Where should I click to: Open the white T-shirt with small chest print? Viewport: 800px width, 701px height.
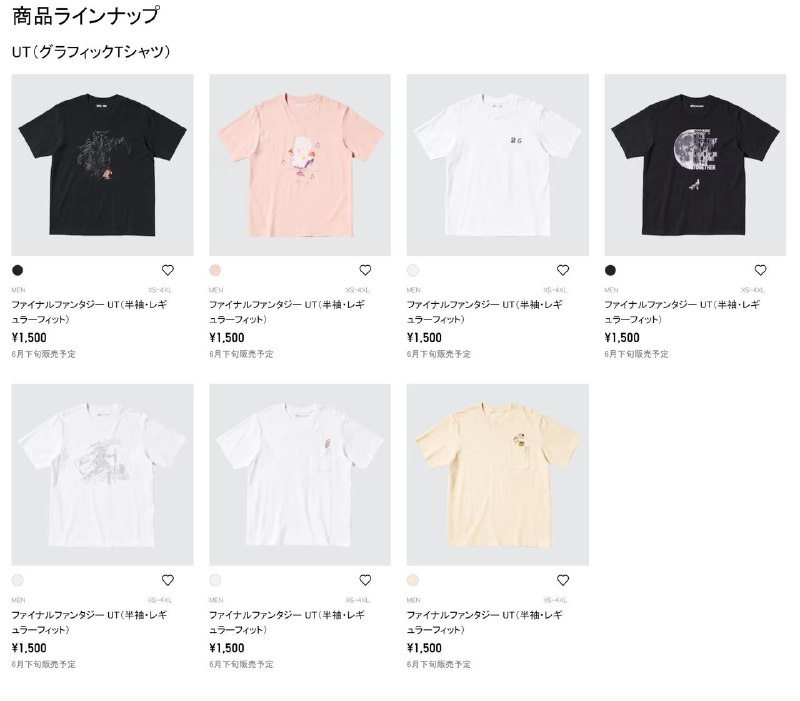tap(497, 165)
